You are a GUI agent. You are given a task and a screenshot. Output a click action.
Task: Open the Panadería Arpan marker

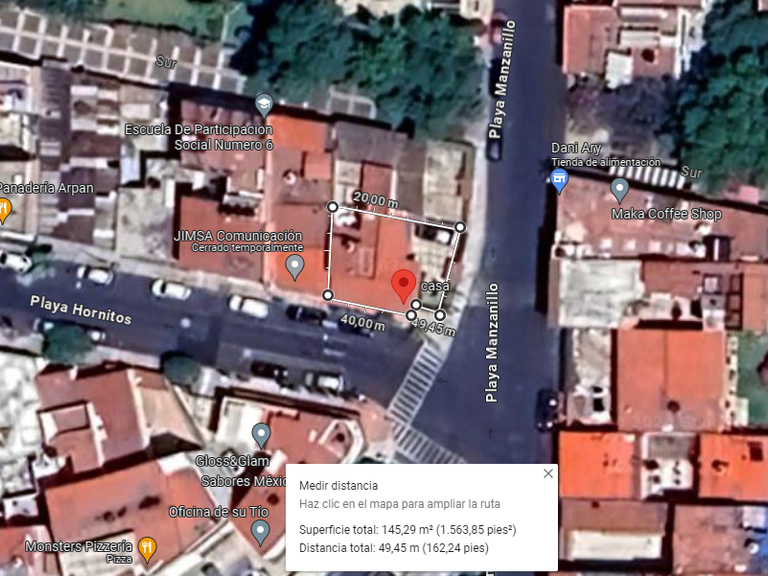(x=3, y=211)
